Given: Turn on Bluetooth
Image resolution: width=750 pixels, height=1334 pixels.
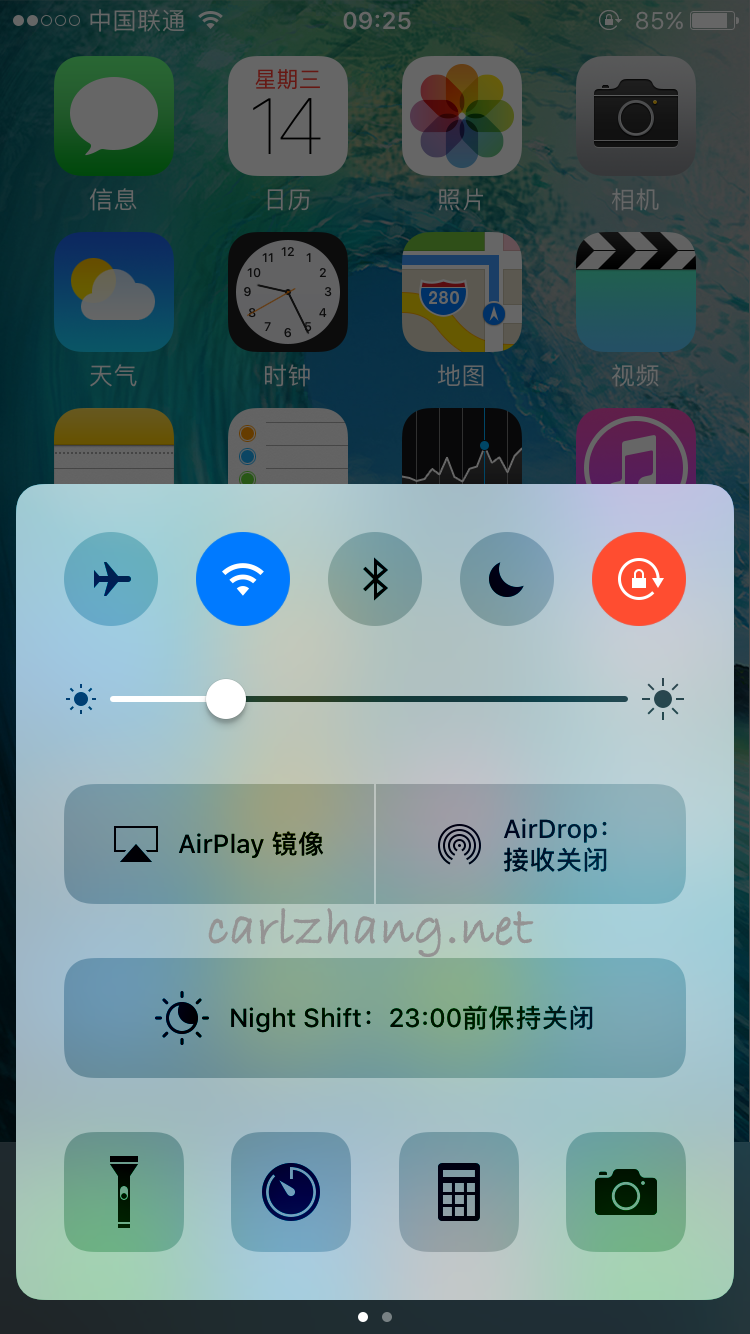Looking at the screenshot, I should point(375,579).
